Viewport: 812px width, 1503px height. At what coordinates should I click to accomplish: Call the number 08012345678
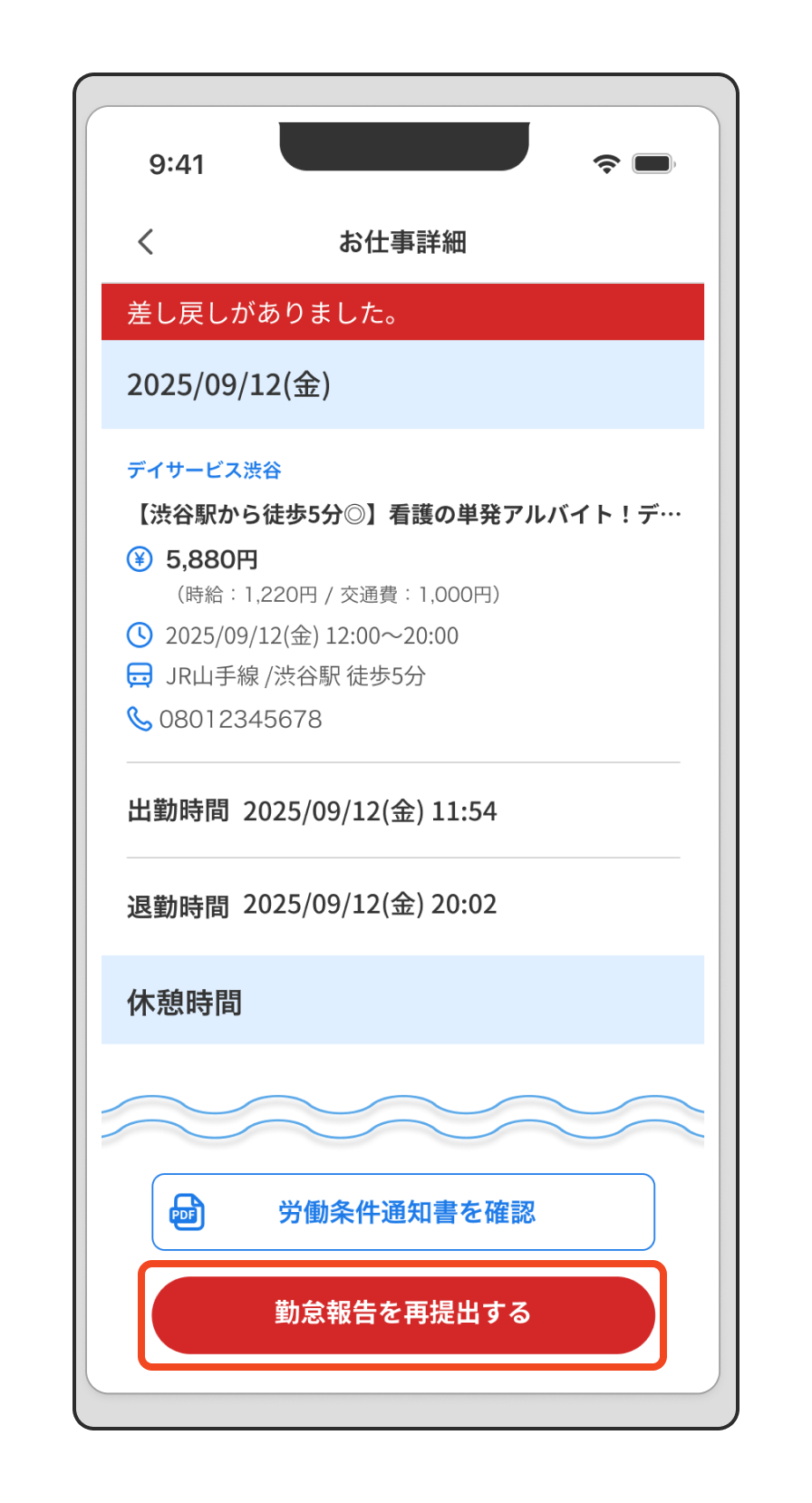240,719
